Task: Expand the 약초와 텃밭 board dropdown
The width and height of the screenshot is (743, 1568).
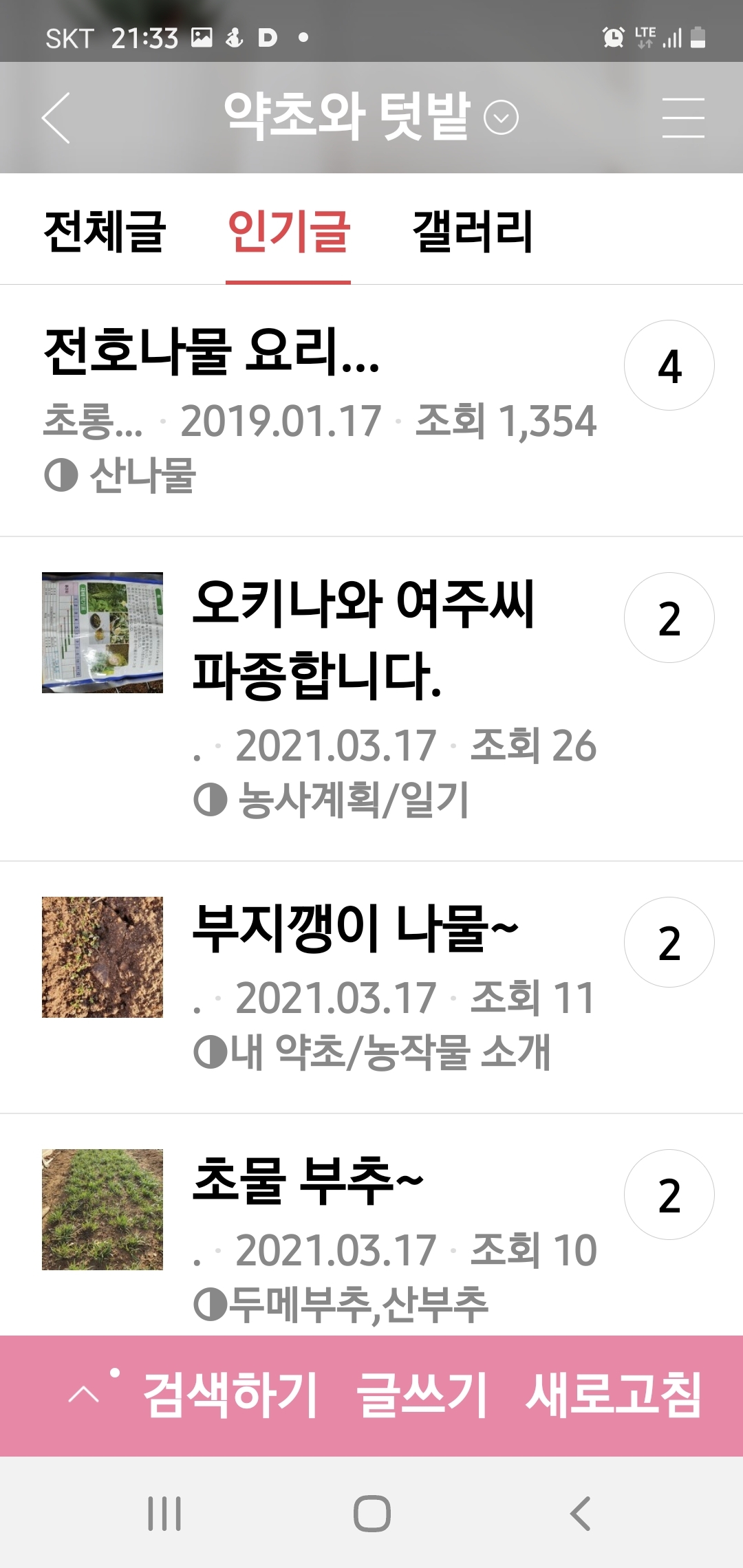Action: (x=502, y=118)
